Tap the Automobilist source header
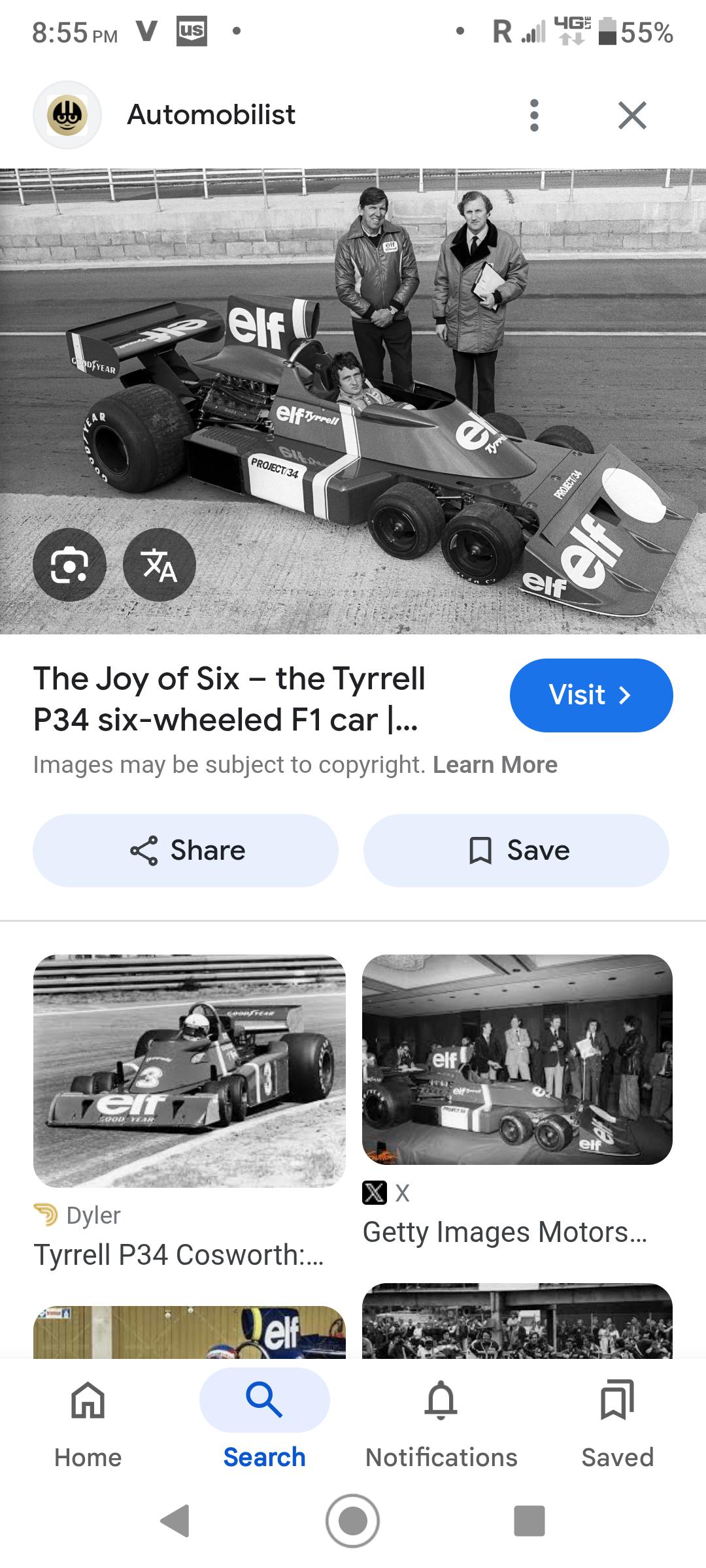 click(210, 115)
